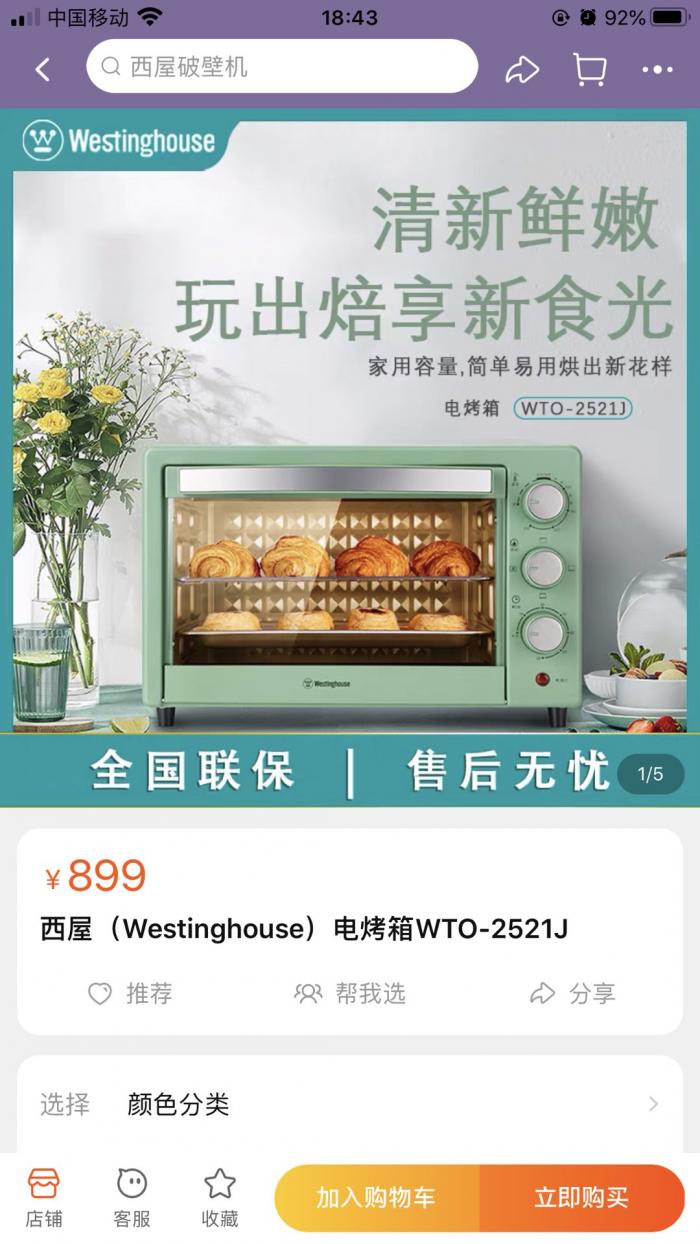Go back to the previous page
Screen dimensions: 700x1244
tap(42, 69)
